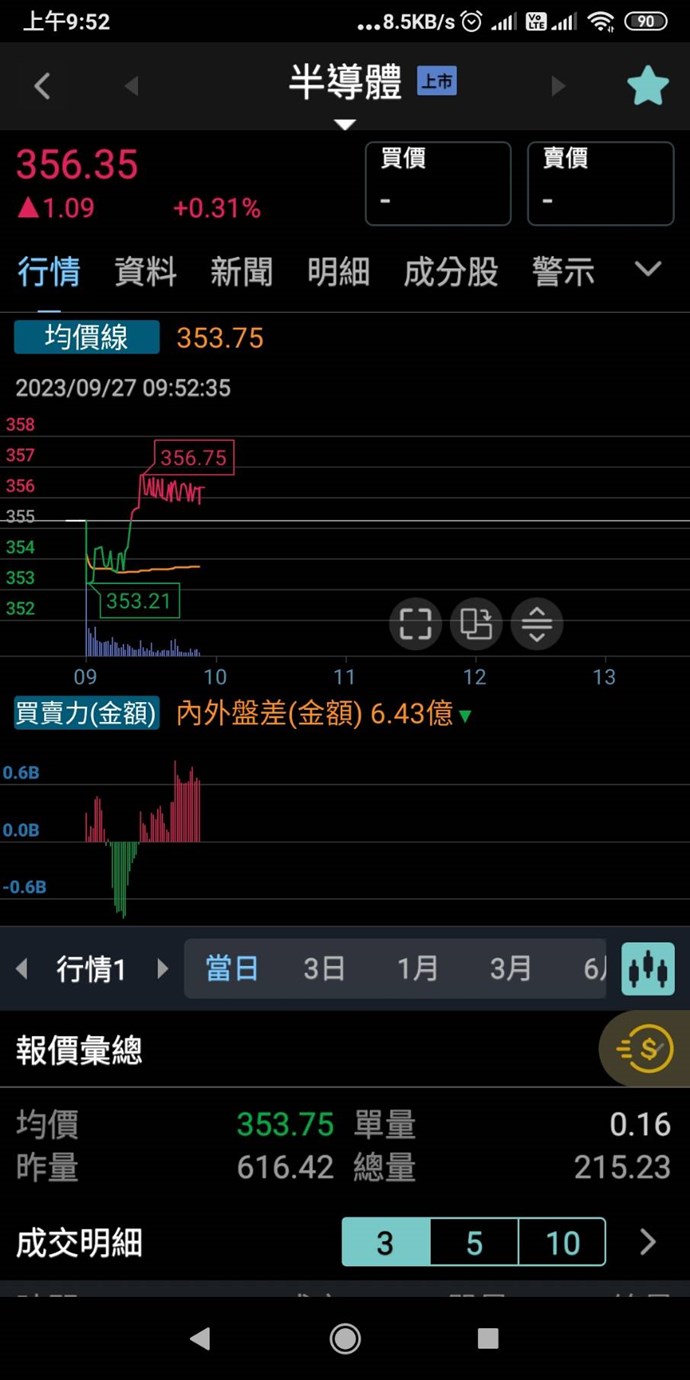Image resolution: width=690 pixels, height=1380 pixels.
Task: Switch to the 成分股 tab
Action: [450, 271]
